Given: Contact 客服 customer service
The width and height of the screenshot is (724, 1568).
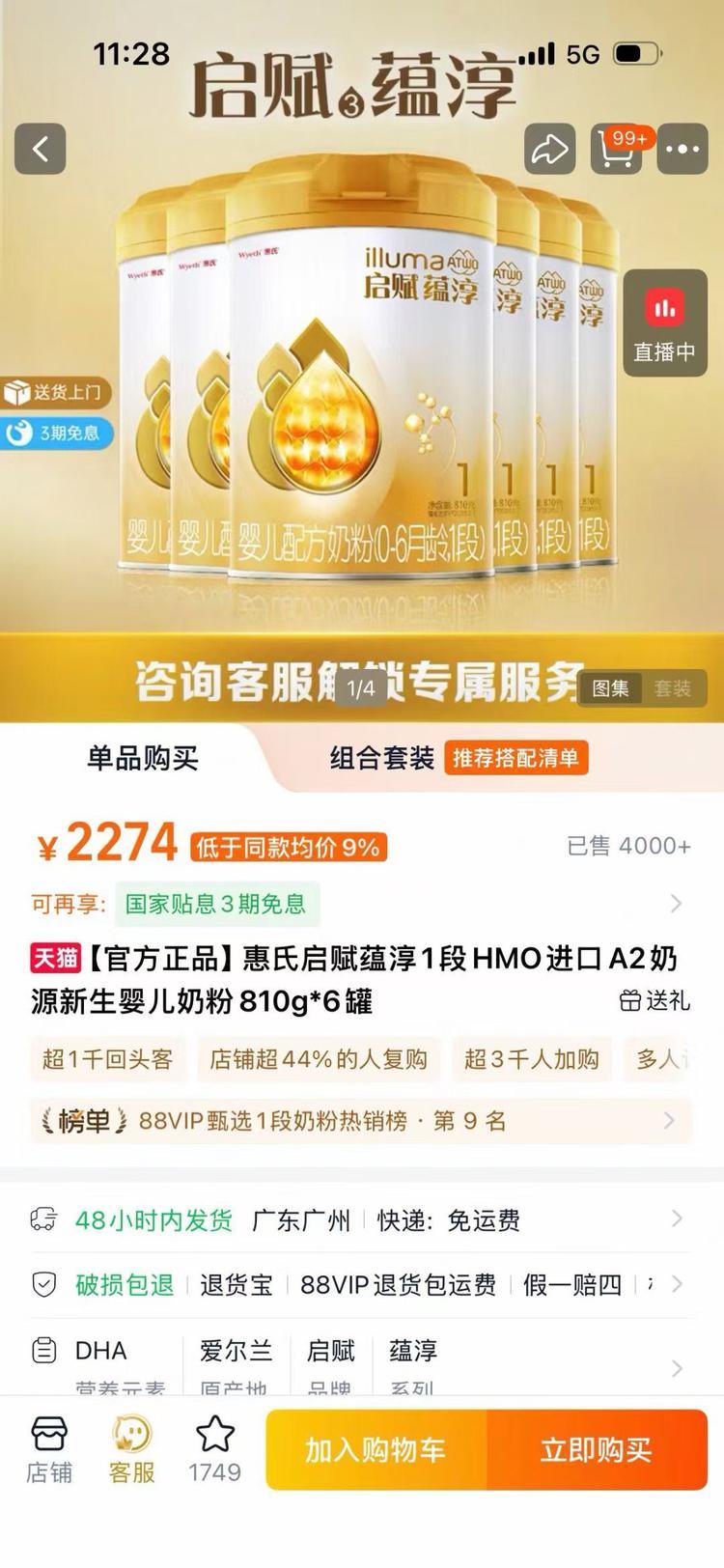Looking at the screenshot, I should pos(131,1449).
